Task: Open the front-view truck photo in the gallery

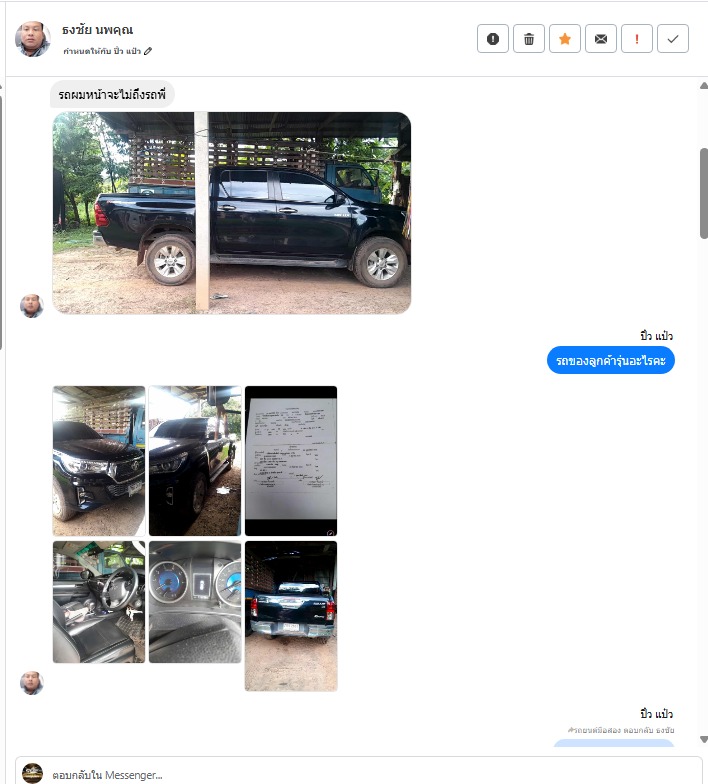Action: coord(98,461)
